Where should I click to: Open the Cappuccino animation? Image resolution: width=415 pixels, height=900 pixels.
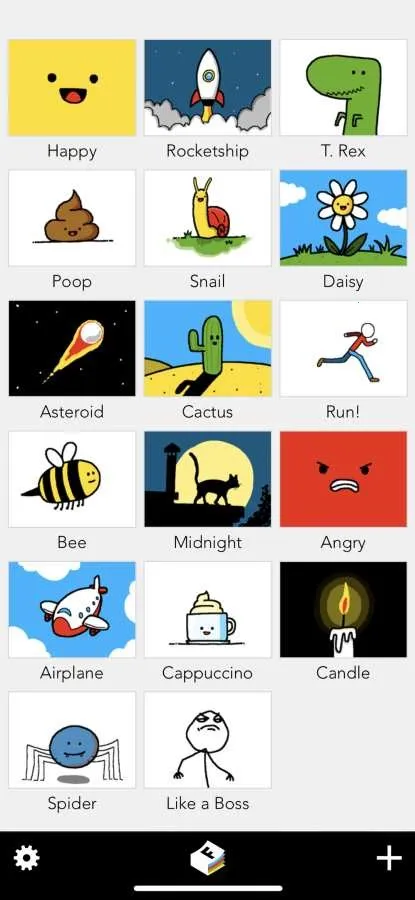(208, 610)
